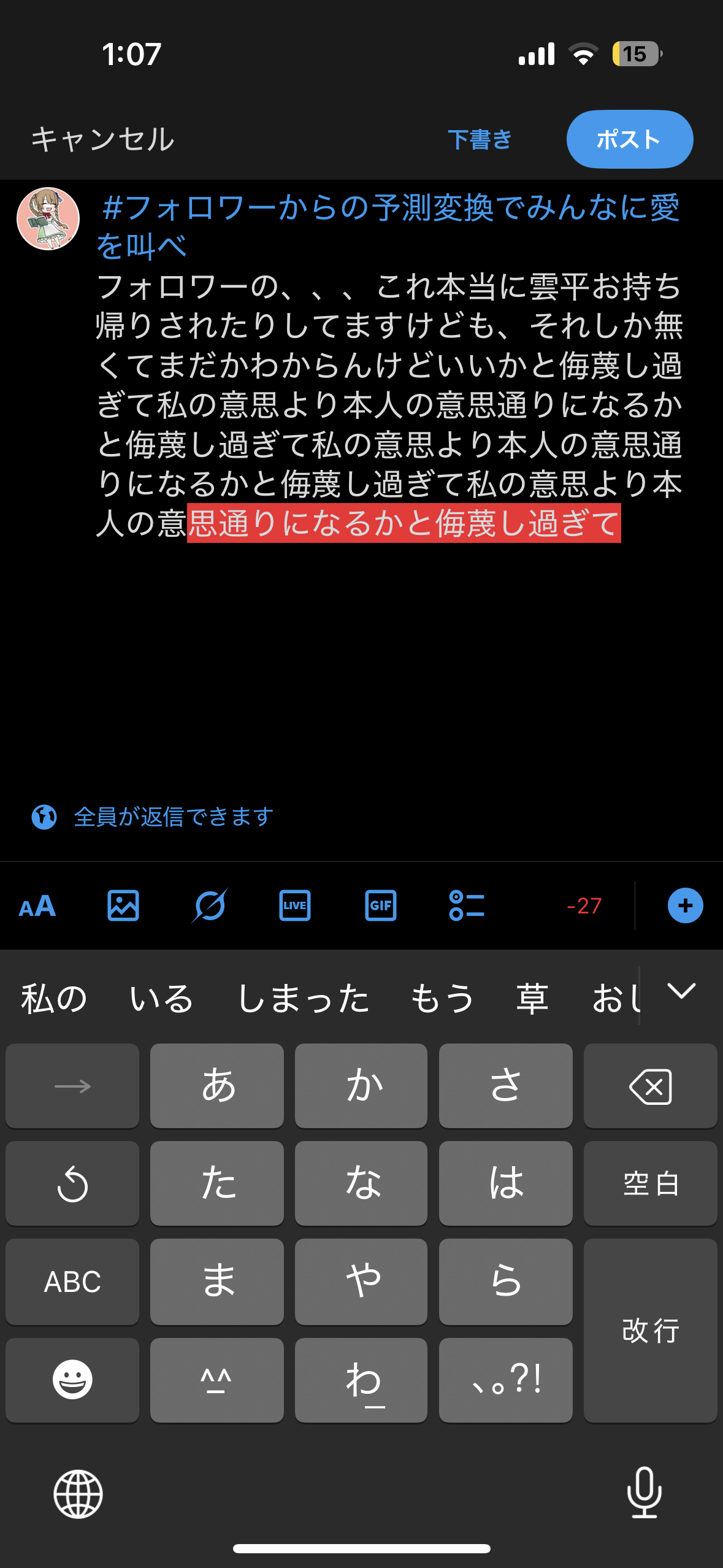Select the suggestion 私の
723x1568 pixels.
click(x=54, y=998)
